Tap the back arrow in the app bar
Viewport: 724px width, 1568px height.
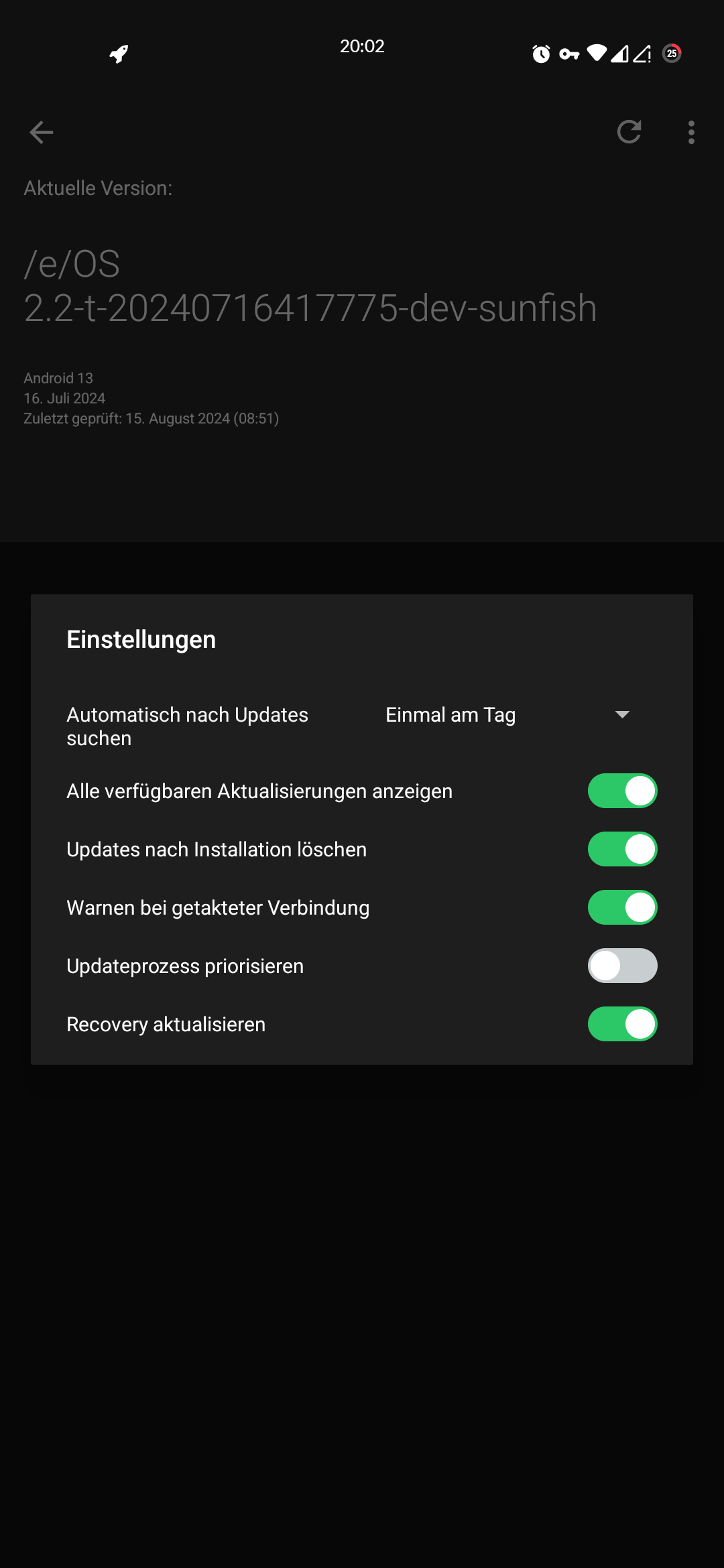42,132
